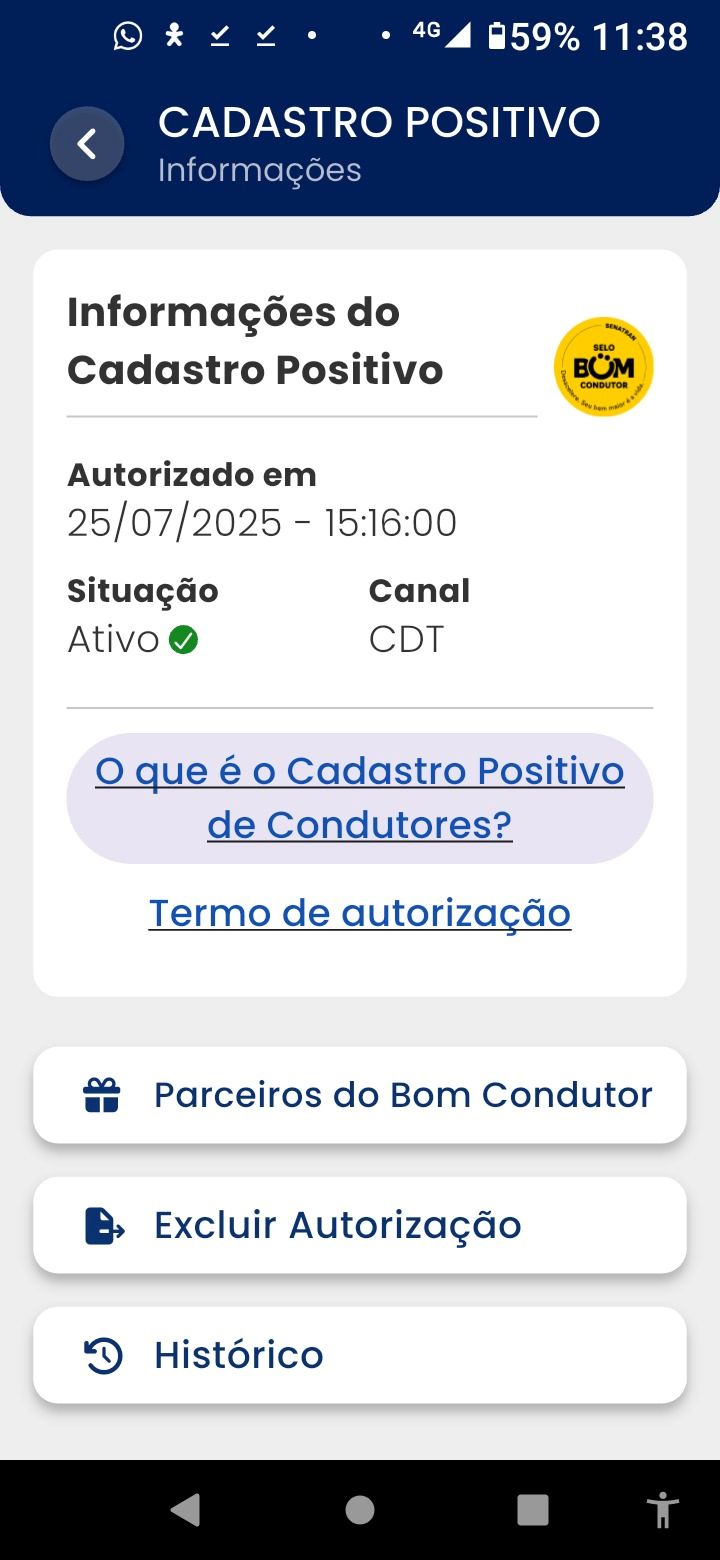
Task: Click the back arrow in the header
Action: [87, 143]
